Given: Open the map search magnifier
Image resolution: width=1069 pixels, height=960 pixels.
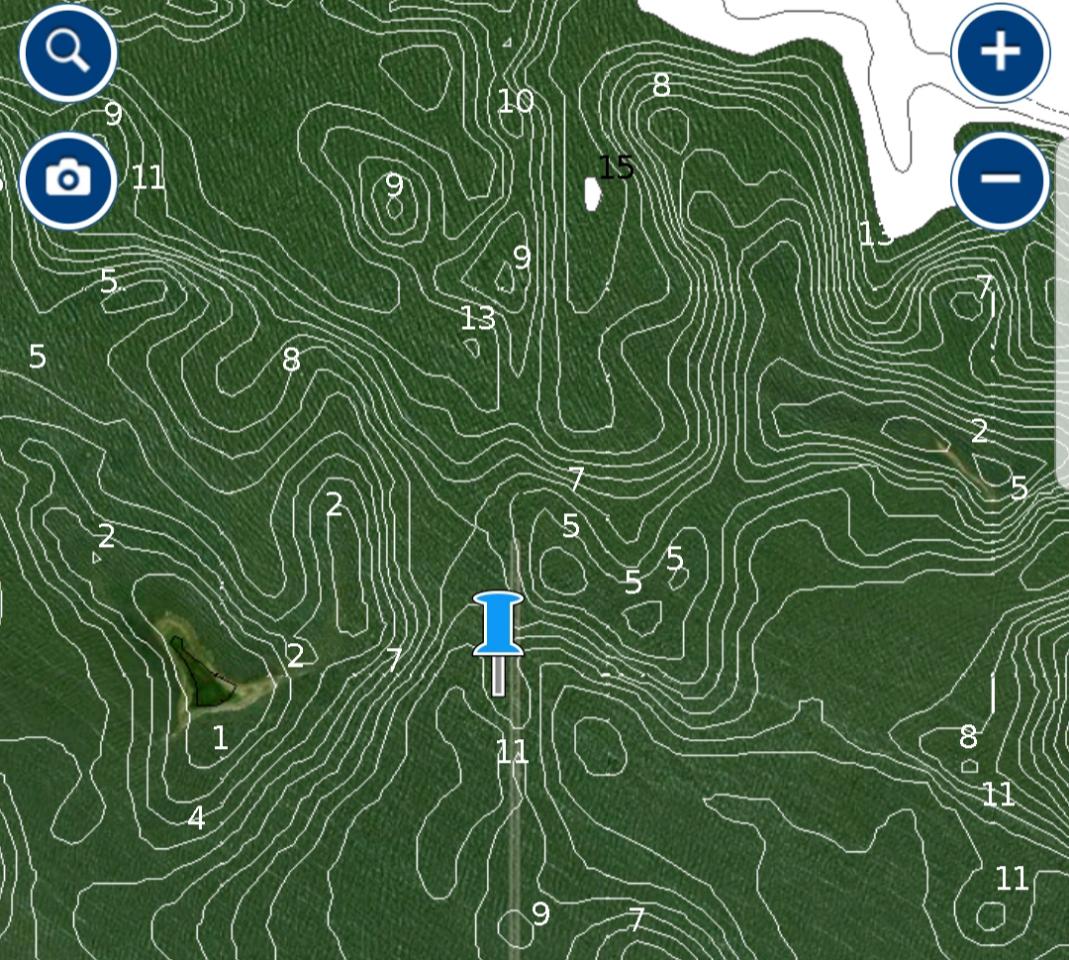Looking at the screenshot, I should tap(68, 51).
